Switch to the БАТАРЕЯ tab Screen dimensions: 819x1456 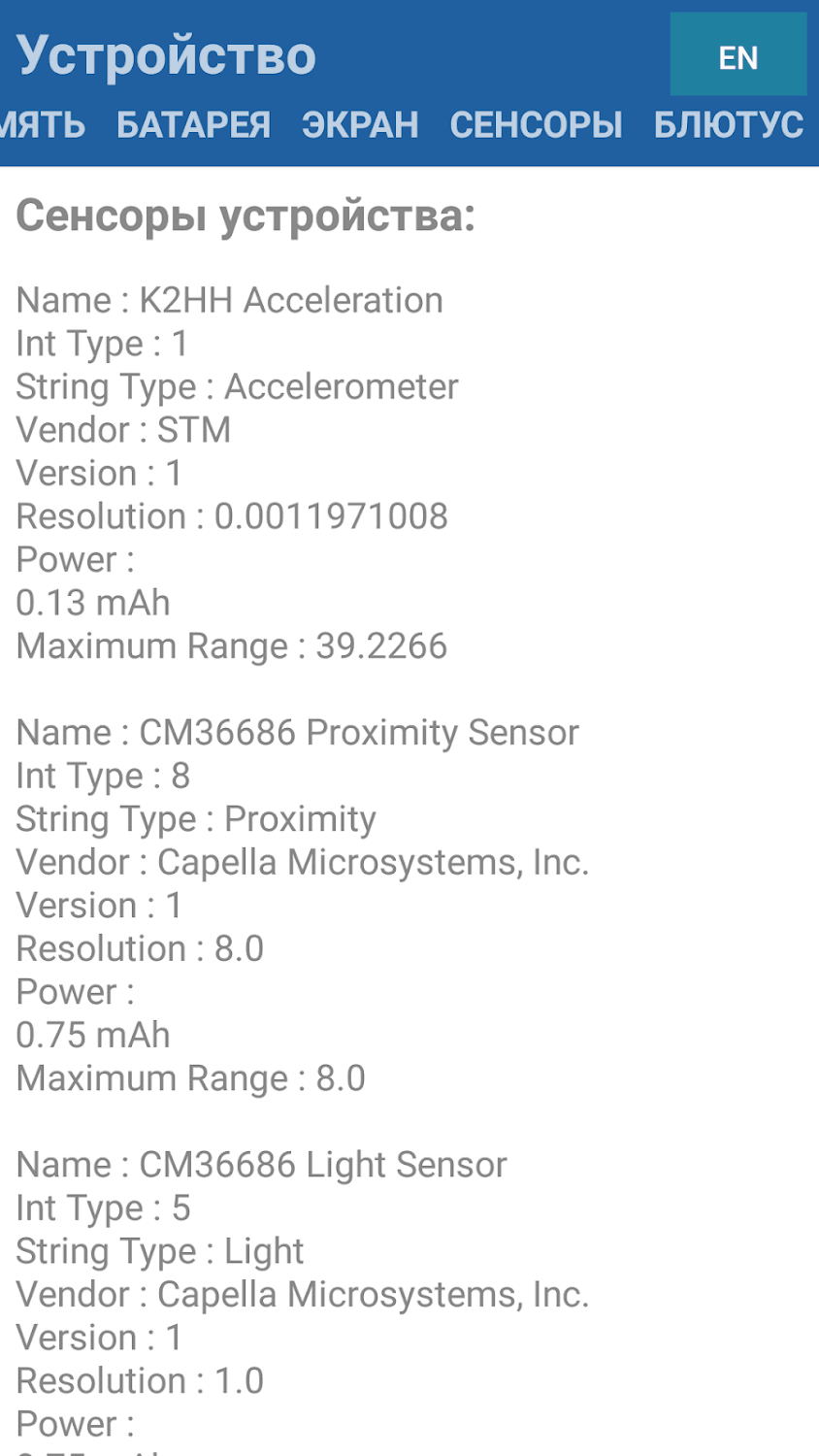pyautogui.click(x=193, y=125)
